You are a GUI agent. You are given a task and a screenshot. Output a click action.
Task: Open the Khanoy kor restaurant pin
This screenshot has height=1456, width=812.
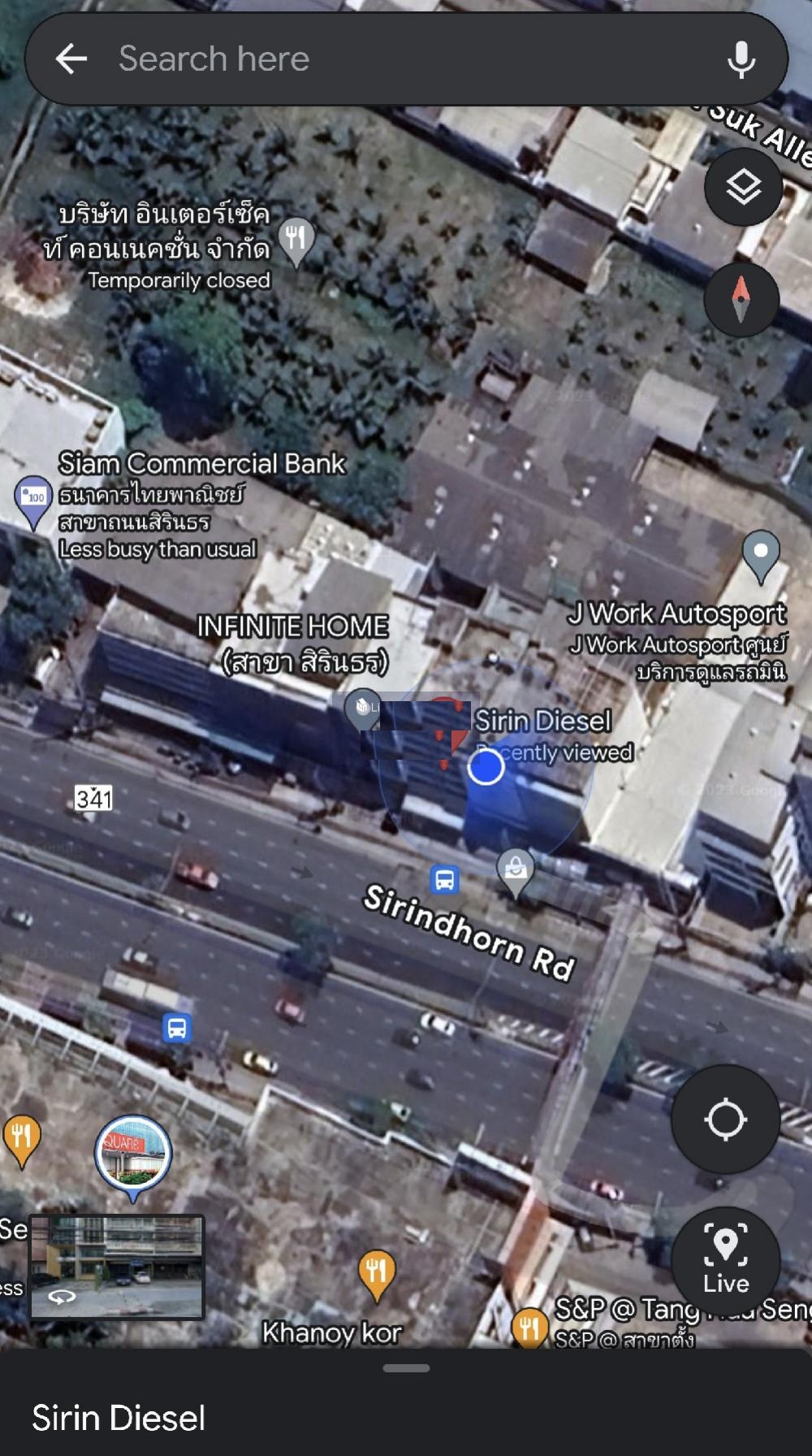[x=376, y=1272]
